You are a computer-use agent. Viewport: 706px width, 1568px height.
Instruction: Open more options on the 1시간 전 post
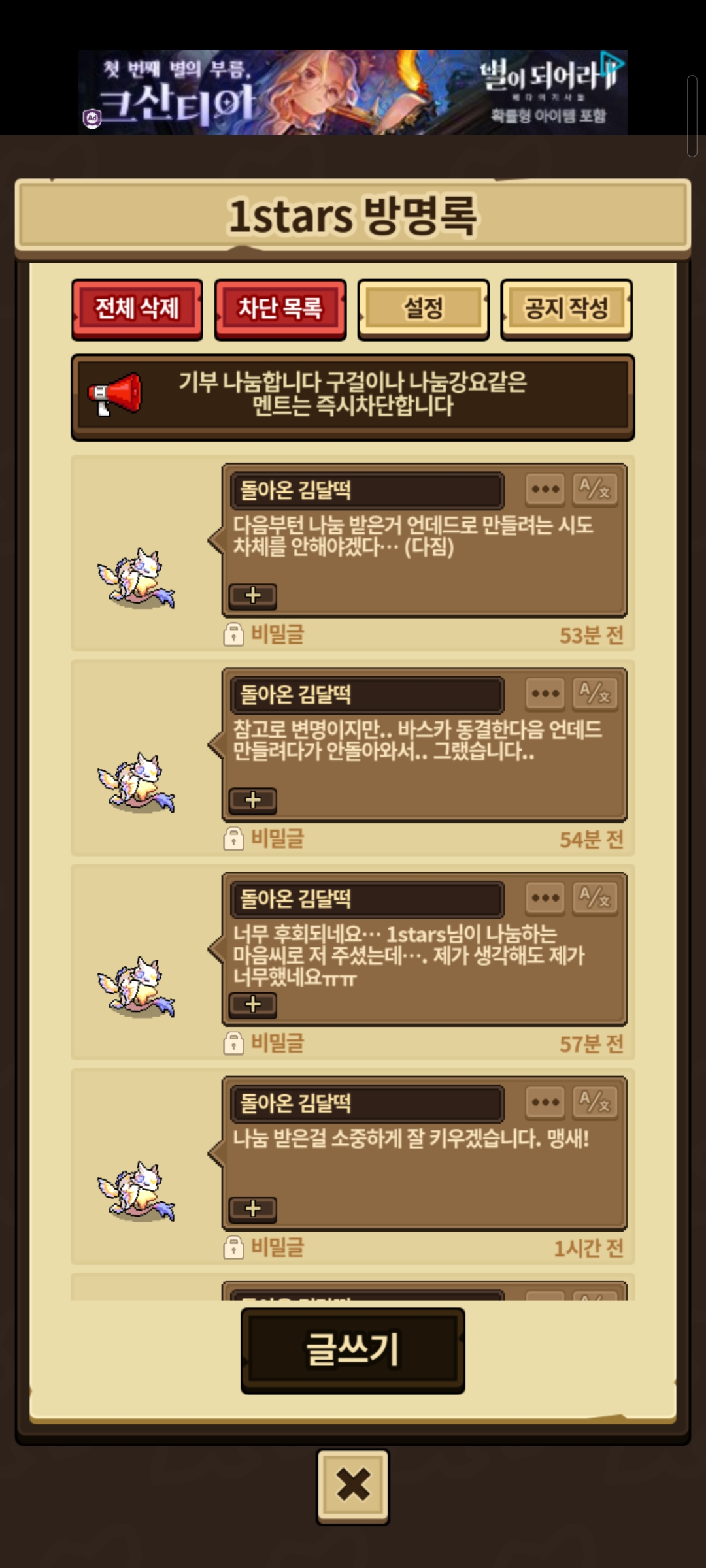(545, 1103)
